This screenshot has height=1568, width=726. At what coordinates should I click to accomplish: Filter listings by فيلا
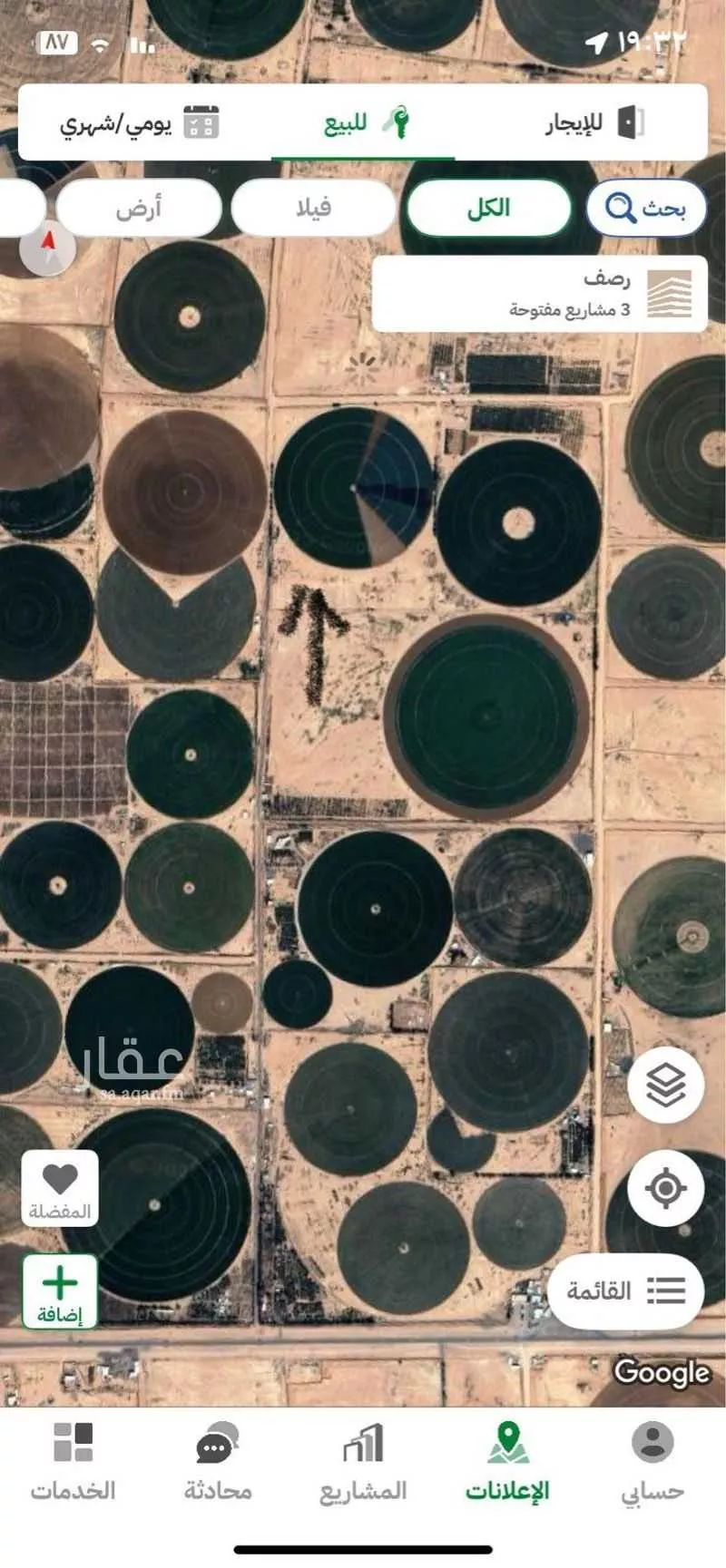[313, 209]
